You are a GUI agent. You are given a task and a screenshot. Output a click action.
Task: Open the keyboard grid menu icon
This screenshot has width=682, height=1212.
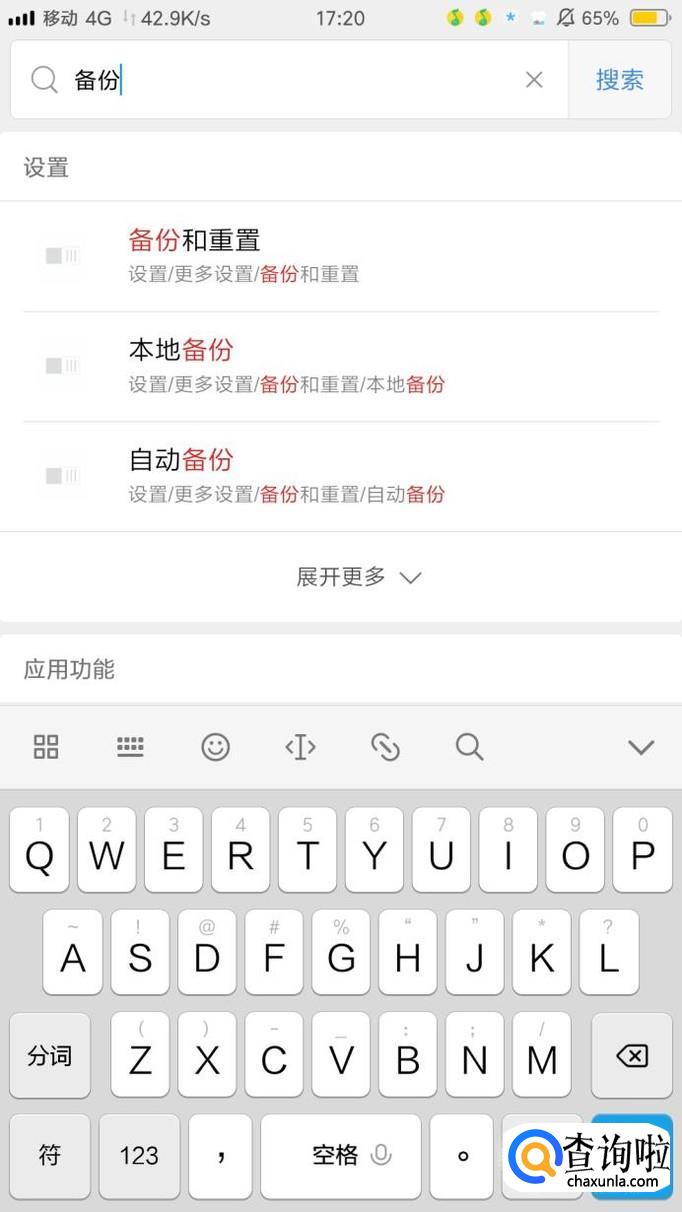click(46, 746)
